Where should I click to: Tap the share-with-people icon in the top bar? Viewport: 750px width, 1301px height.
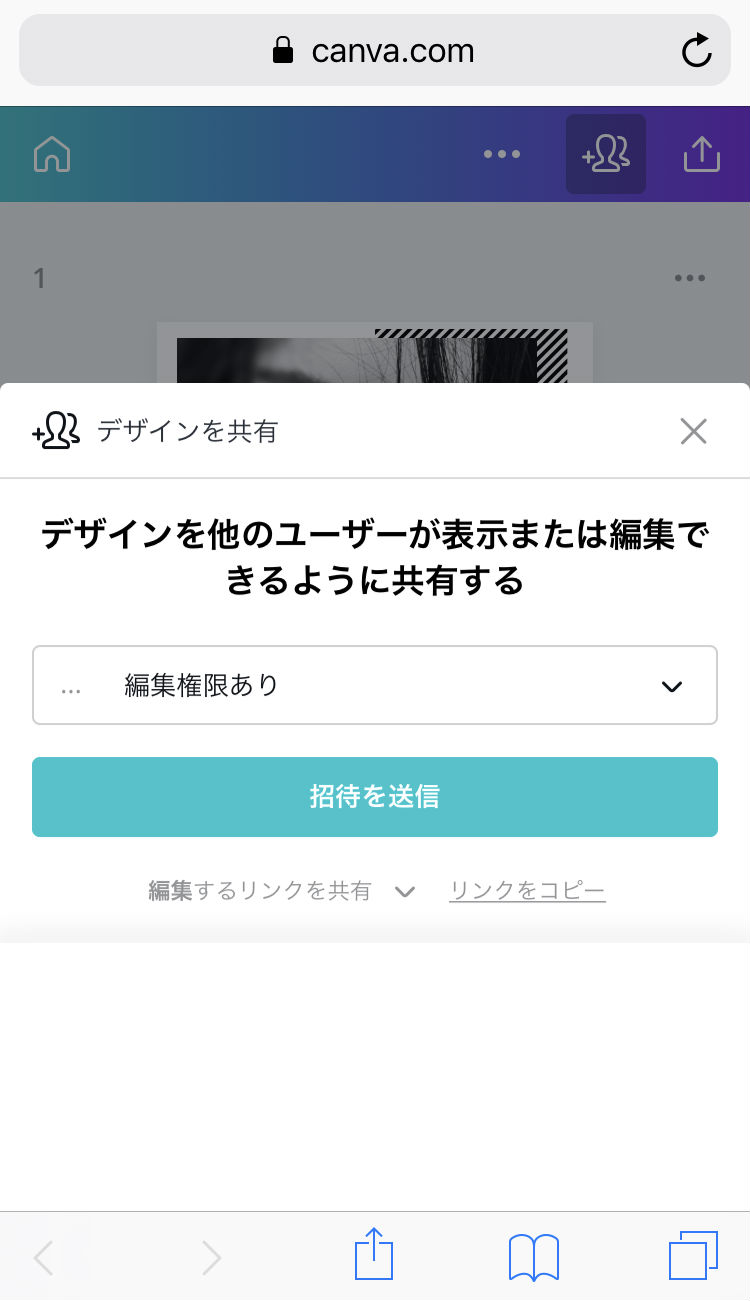point(605,154)
